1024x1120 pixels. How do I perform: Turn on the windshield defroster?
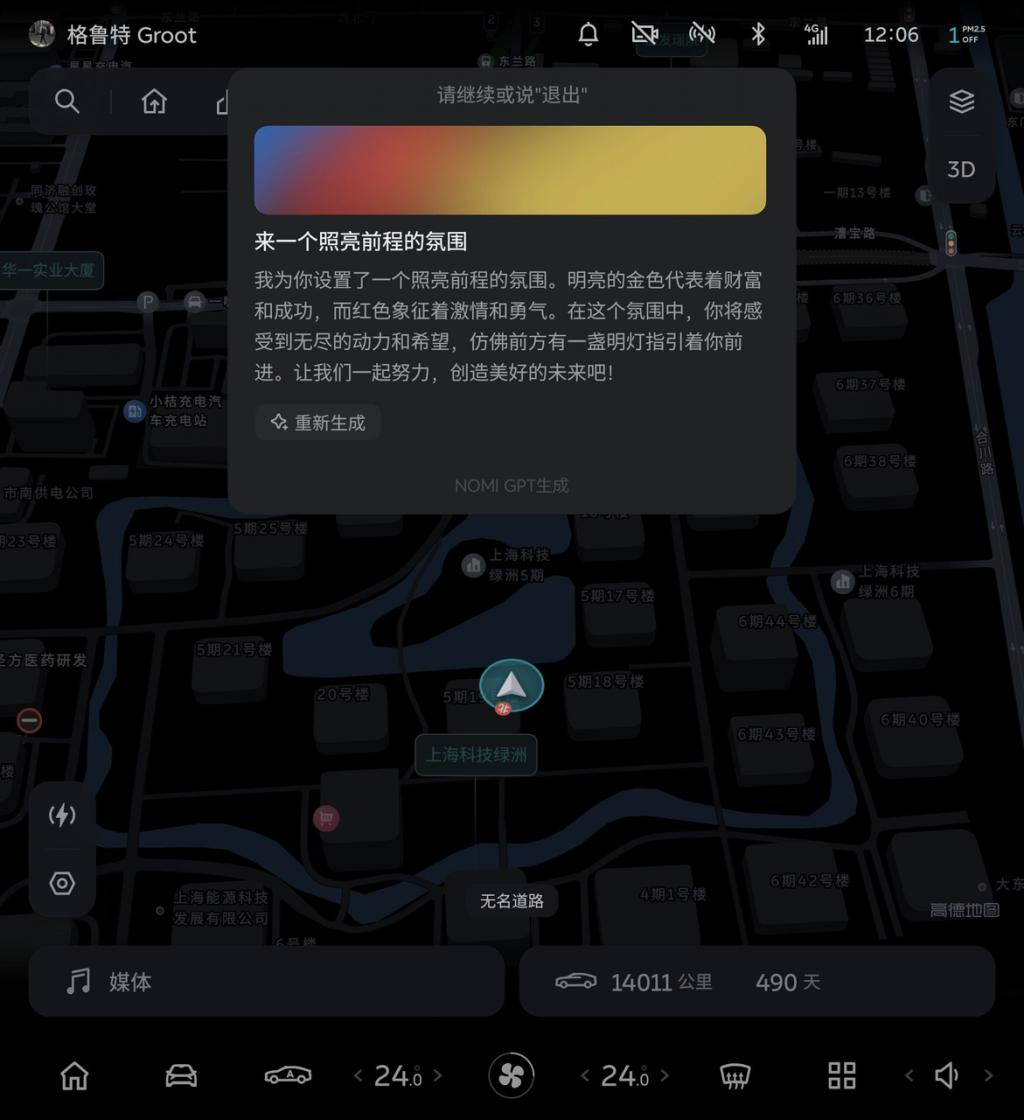735,1076
